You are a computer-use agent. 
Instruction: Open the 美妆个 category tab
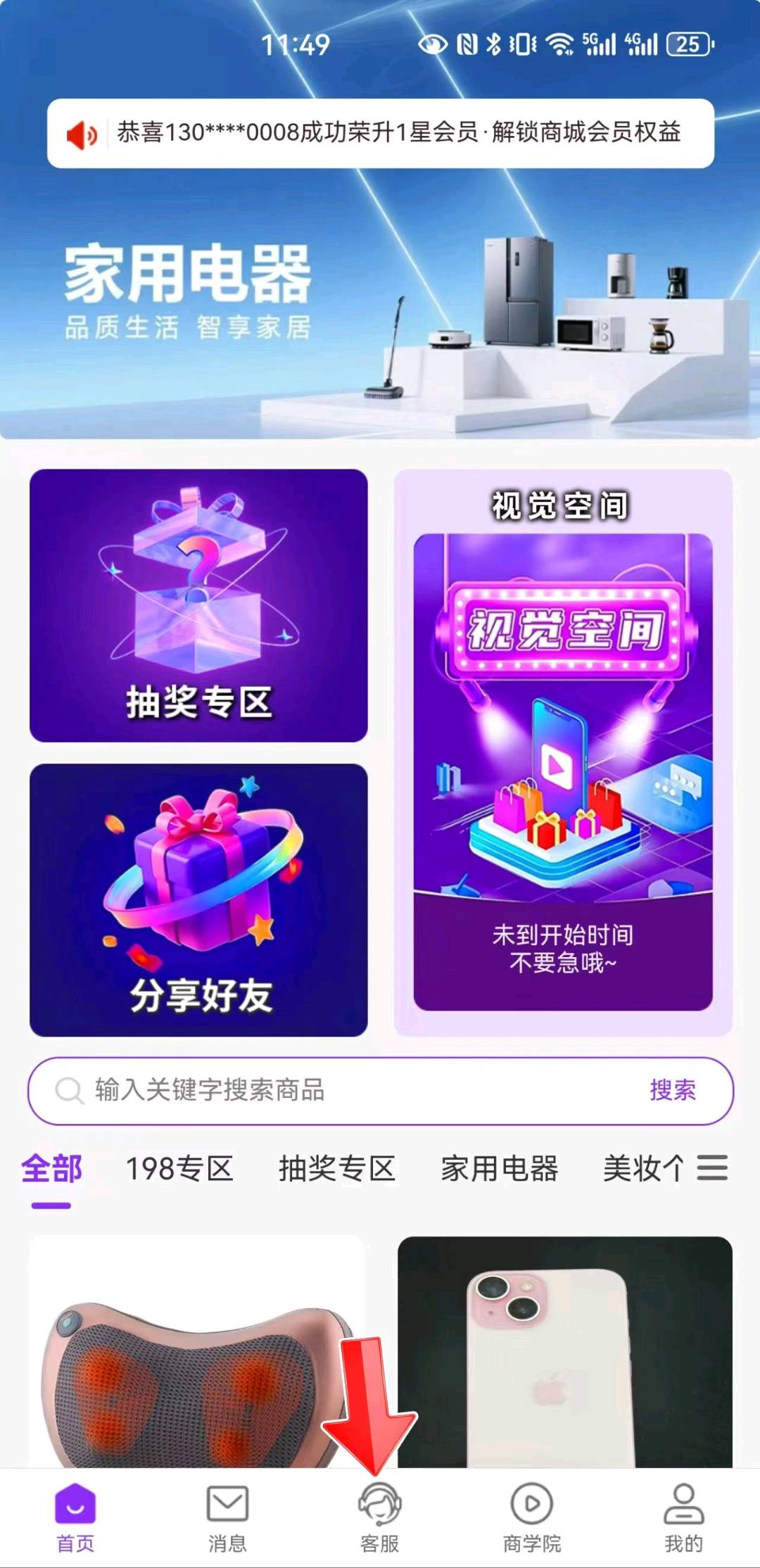pyautogui.click(x=644, y=1166)
